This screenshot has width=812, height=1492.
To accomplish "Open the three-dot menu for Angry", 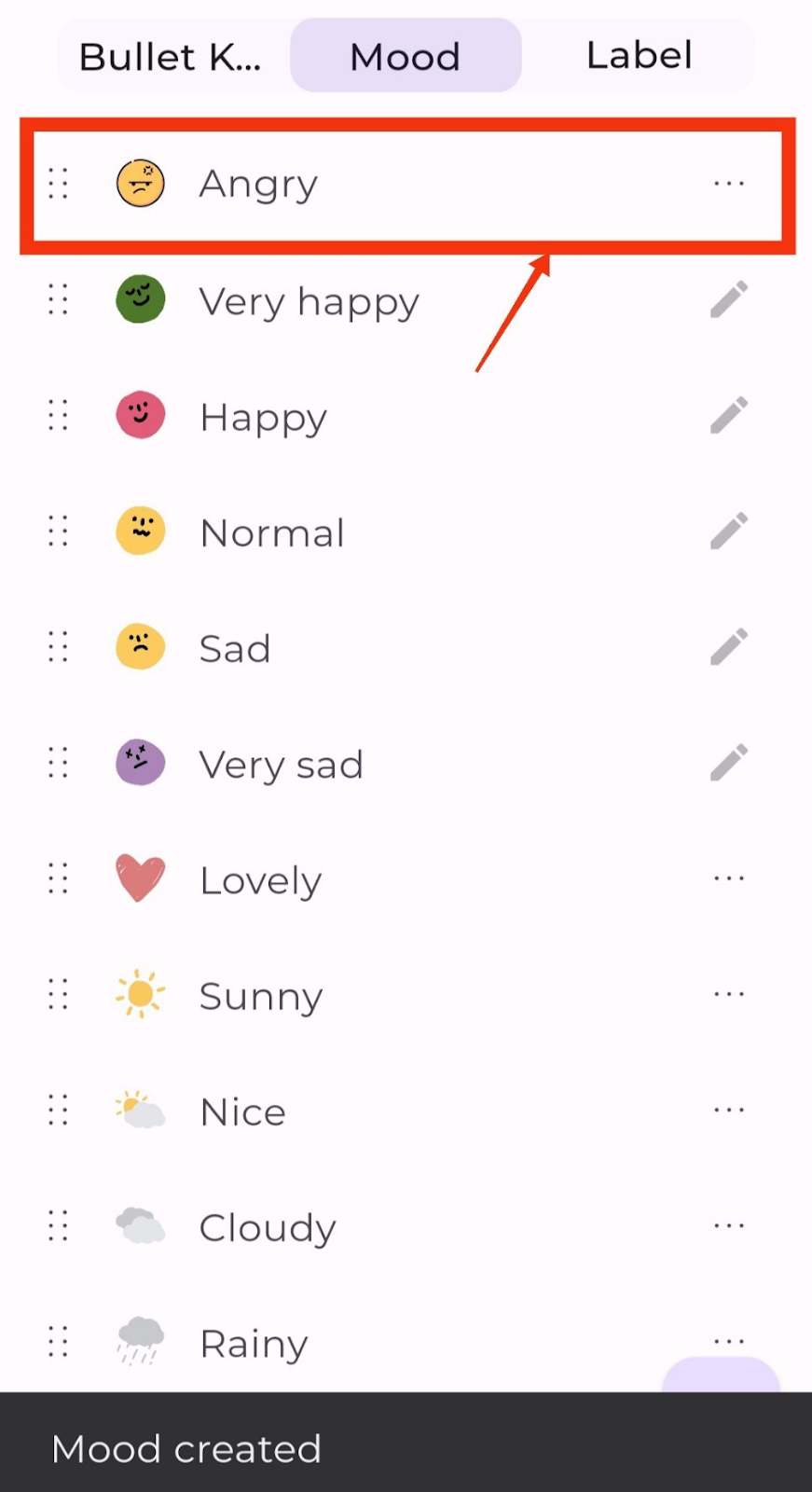I will (728, 184).
